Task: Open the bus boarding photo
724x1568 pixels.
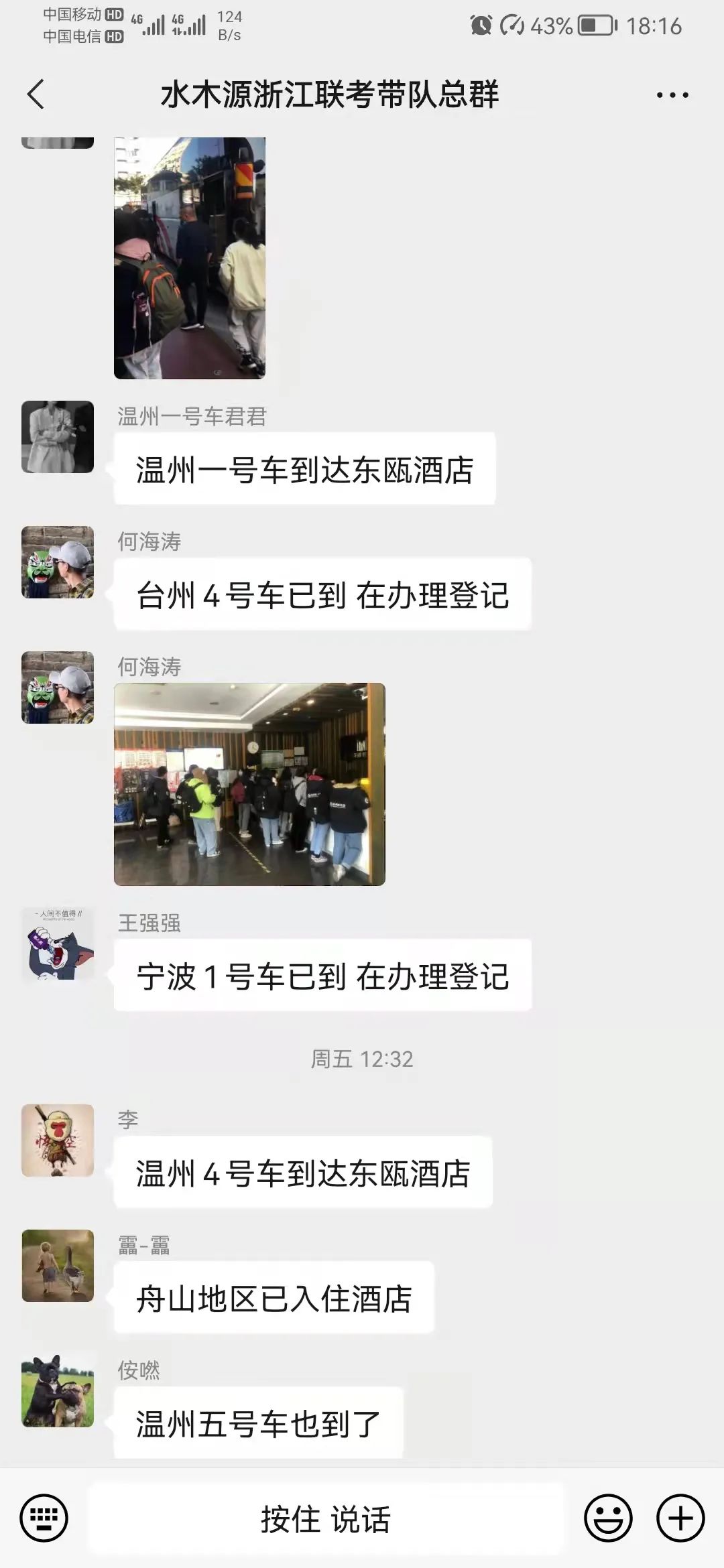Action: (190, 258)
